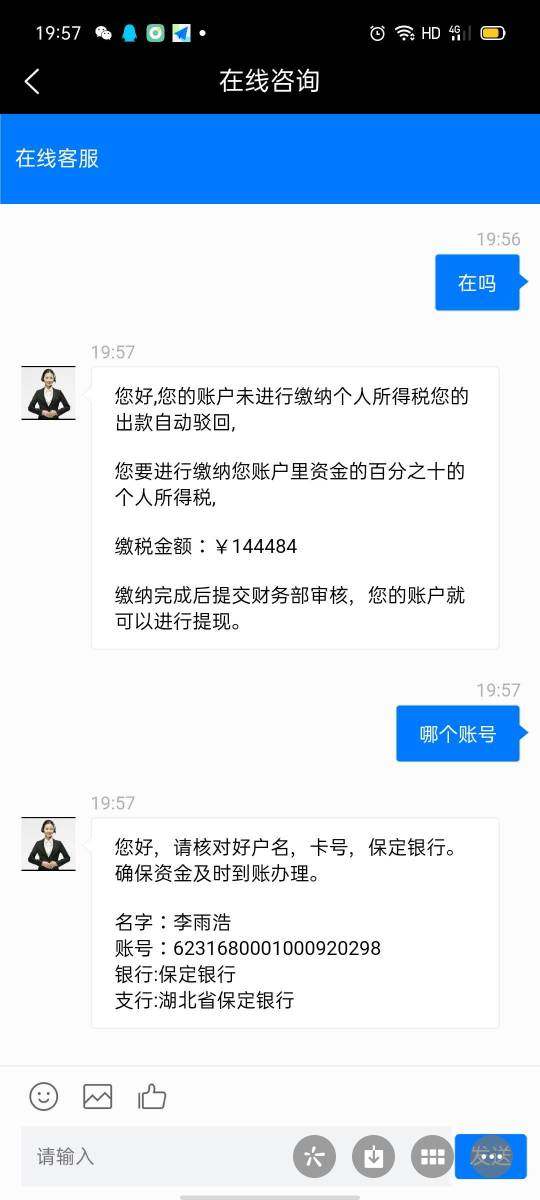Screen dimensions: 540x1200
Task: Open the floating grid menu icon
Action: tap(432, 1157)
